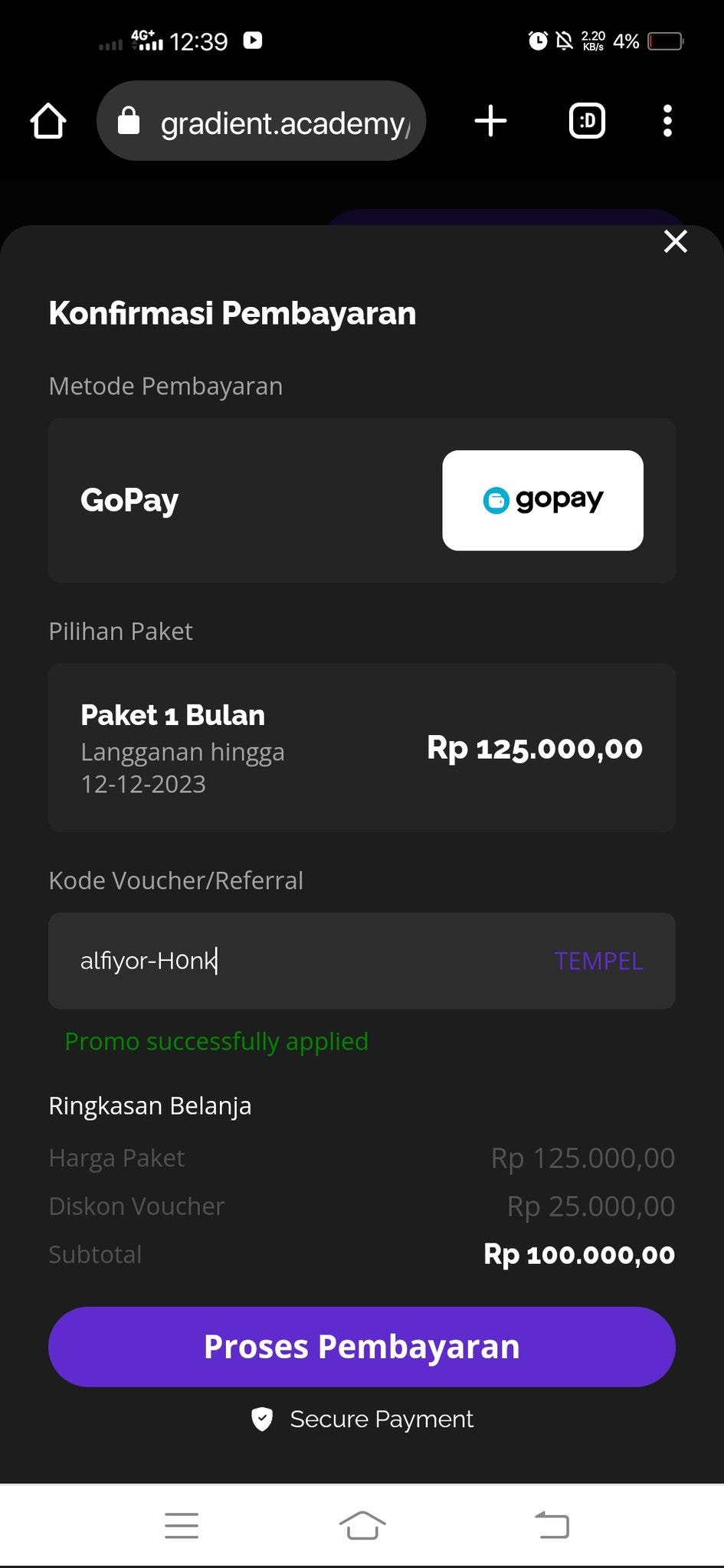Tap the phone home navigation button
The image size is (724, 1568).
point(362,1525)
